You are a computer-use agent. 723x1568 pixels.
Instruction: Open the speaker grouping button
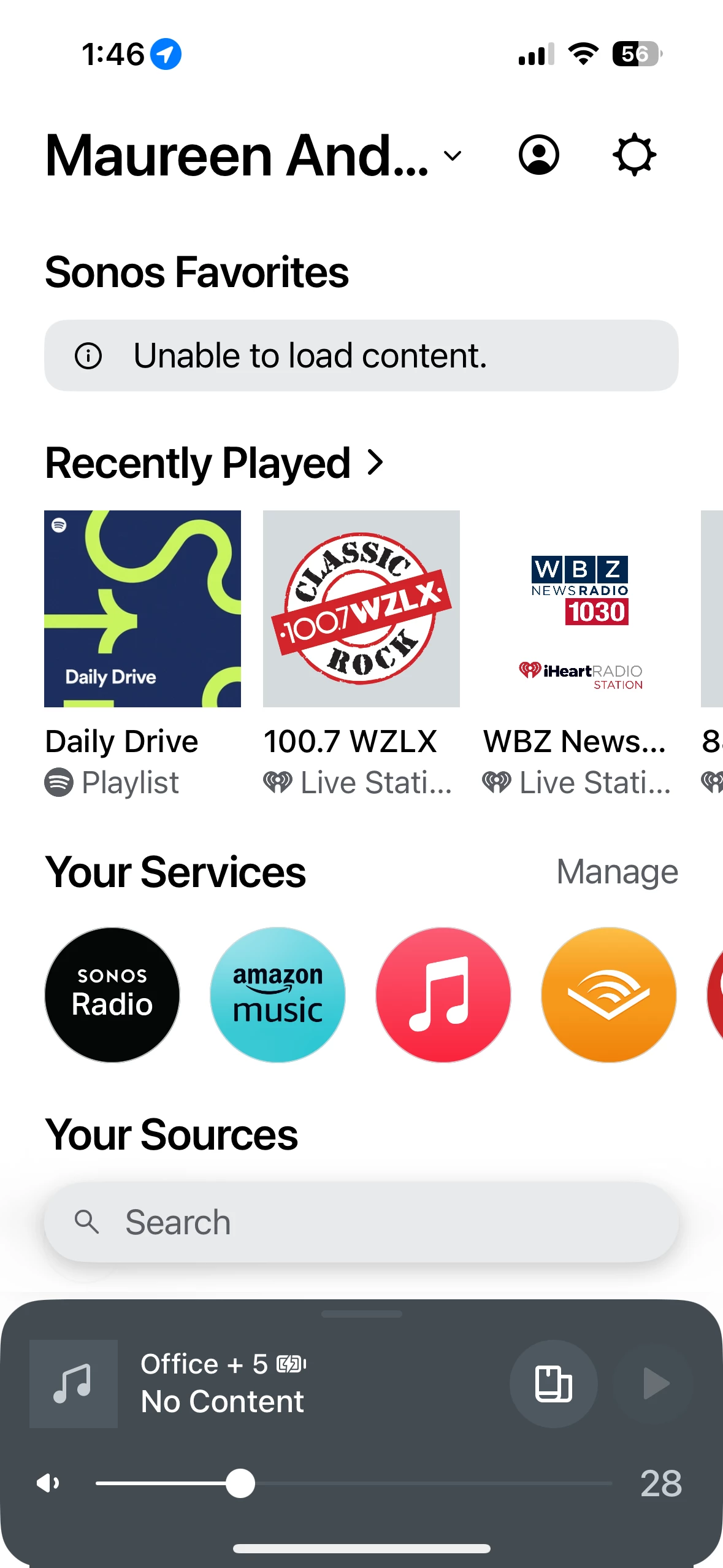click(553, 1384)
